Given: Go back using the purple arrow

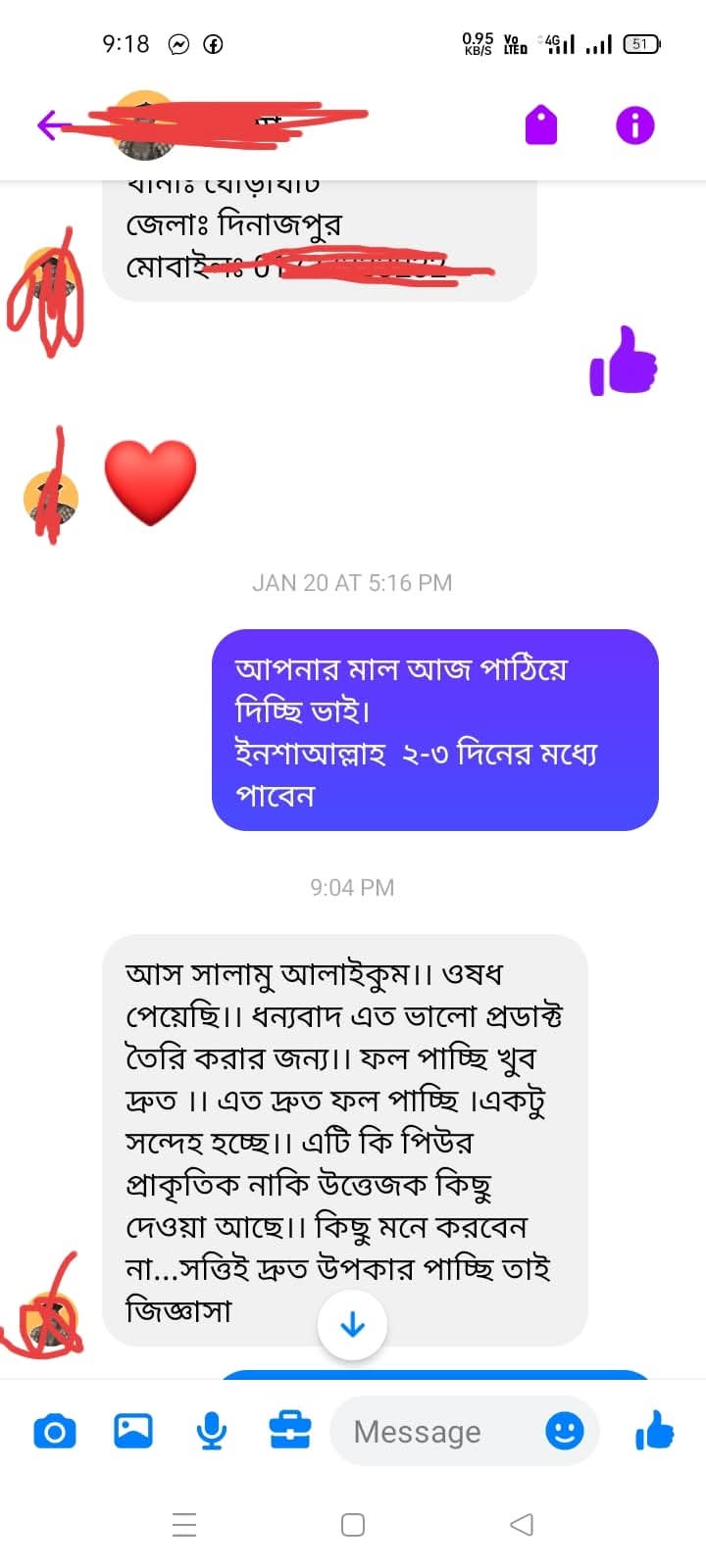Looking at the screenshot, I should 53,125.
